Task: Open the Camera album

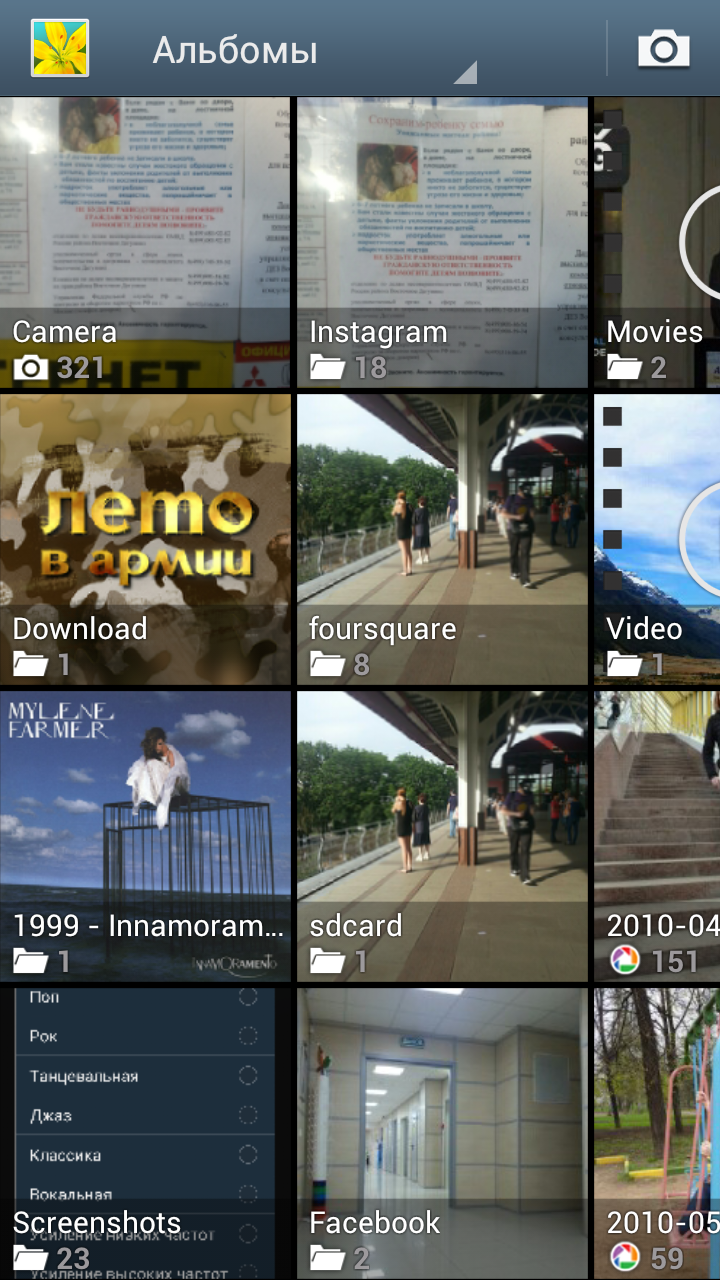Action: [x=145, y=242]
